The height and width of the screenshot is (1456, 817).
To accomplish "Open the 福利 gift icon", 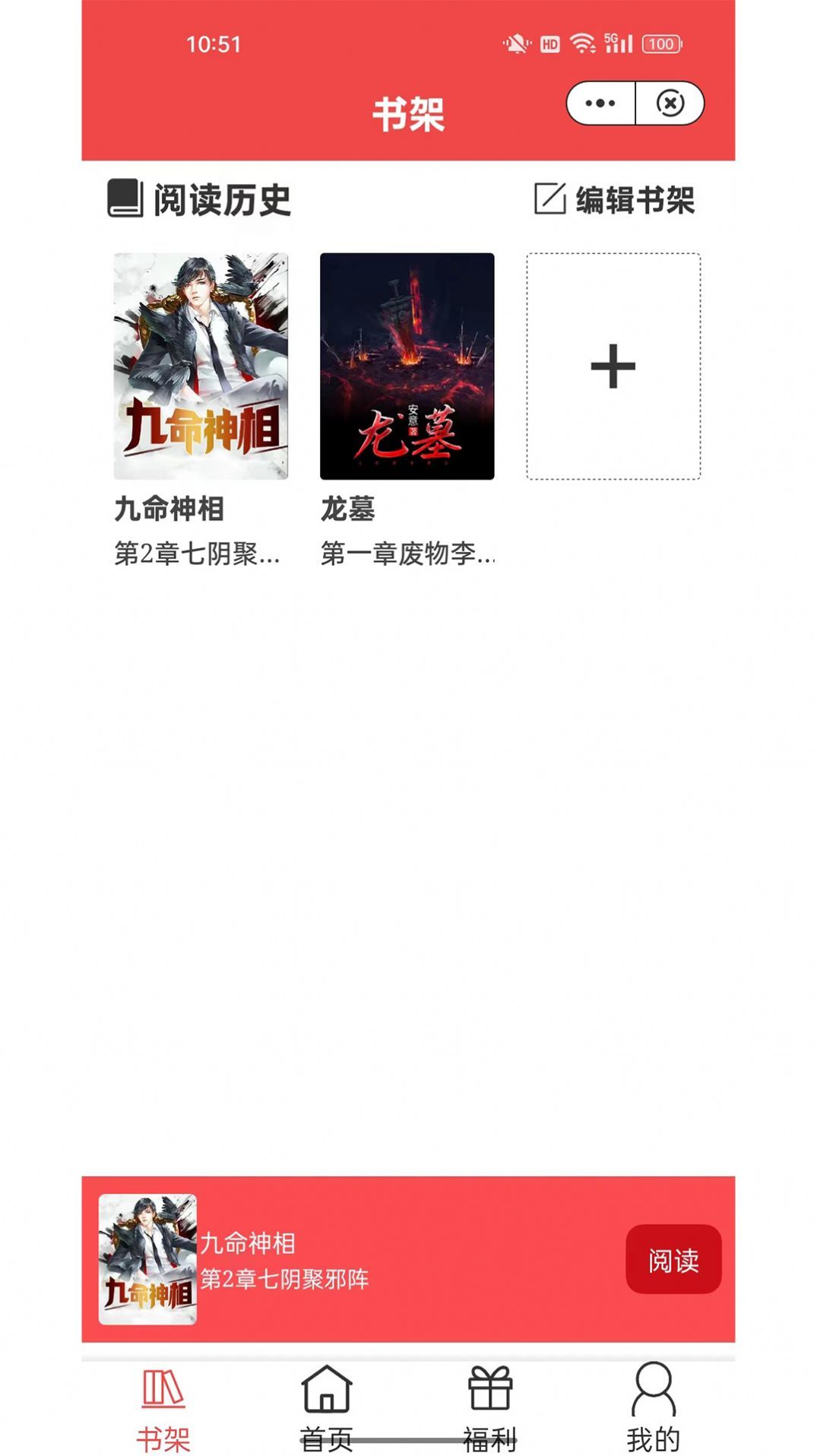I will pos(490,1389).
